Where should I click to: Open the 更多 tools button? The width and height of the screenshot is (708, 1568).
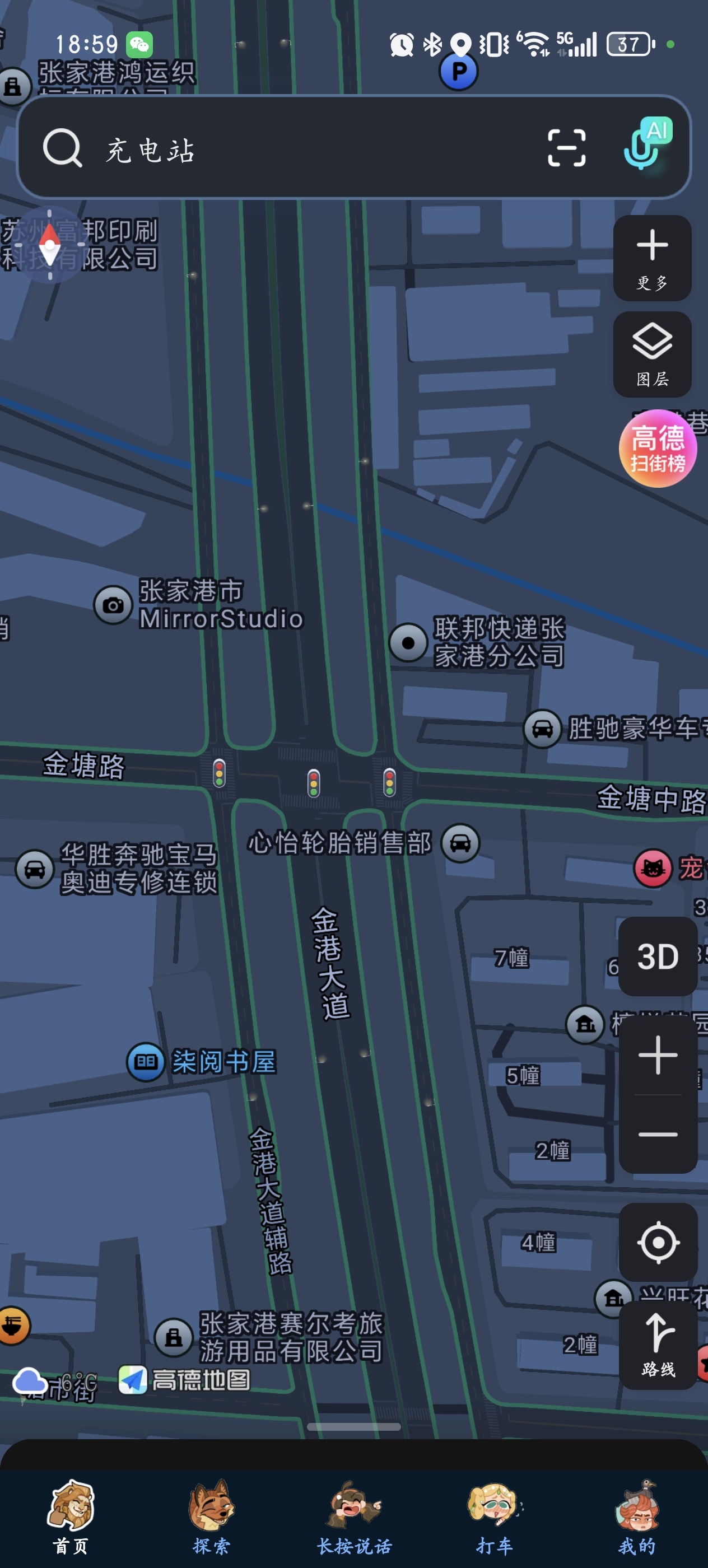(652, 258)
